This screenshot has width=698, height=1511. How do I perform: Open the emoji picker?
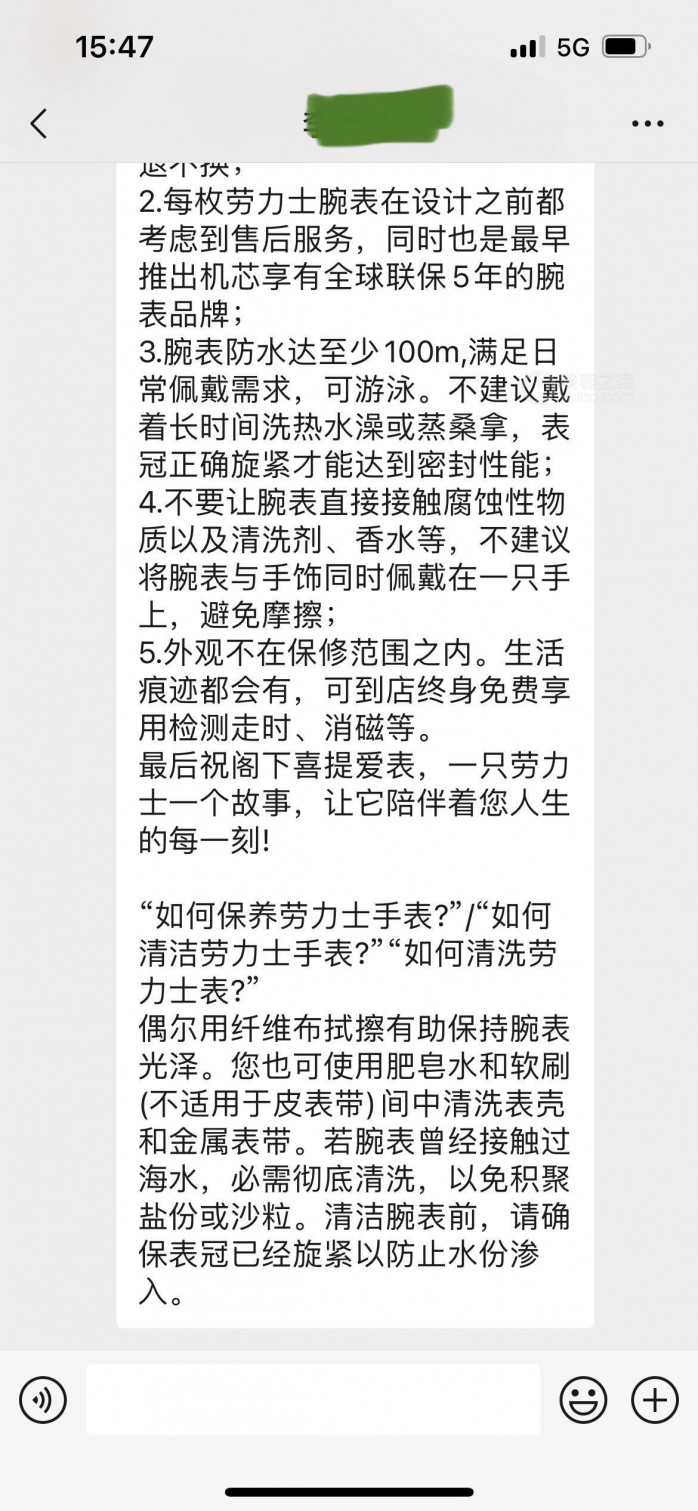pyautogui.click(x=583, y=1400)
